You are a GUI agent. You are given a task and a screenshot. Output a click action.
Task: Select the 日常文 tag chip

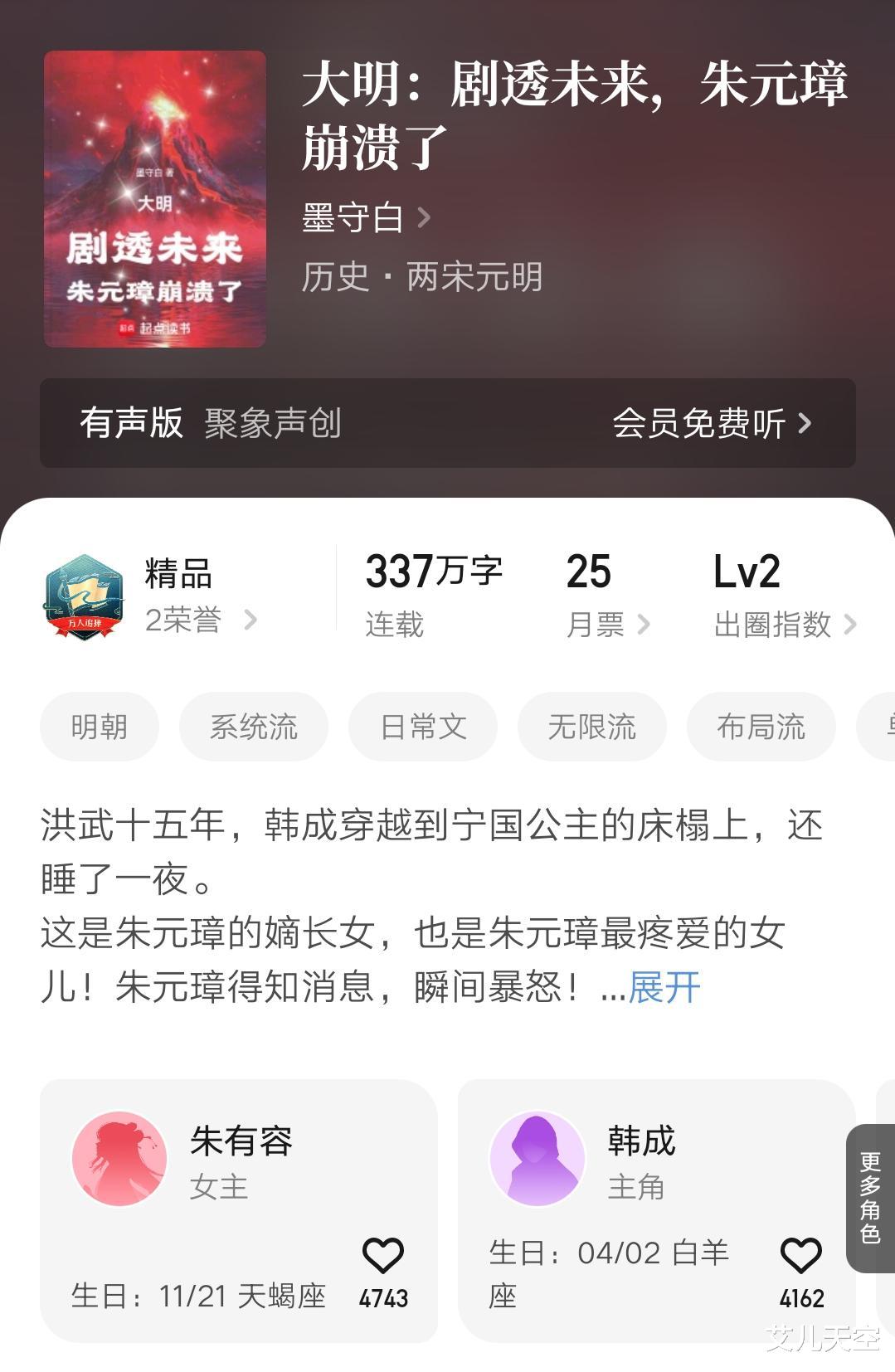pos(423,727)
